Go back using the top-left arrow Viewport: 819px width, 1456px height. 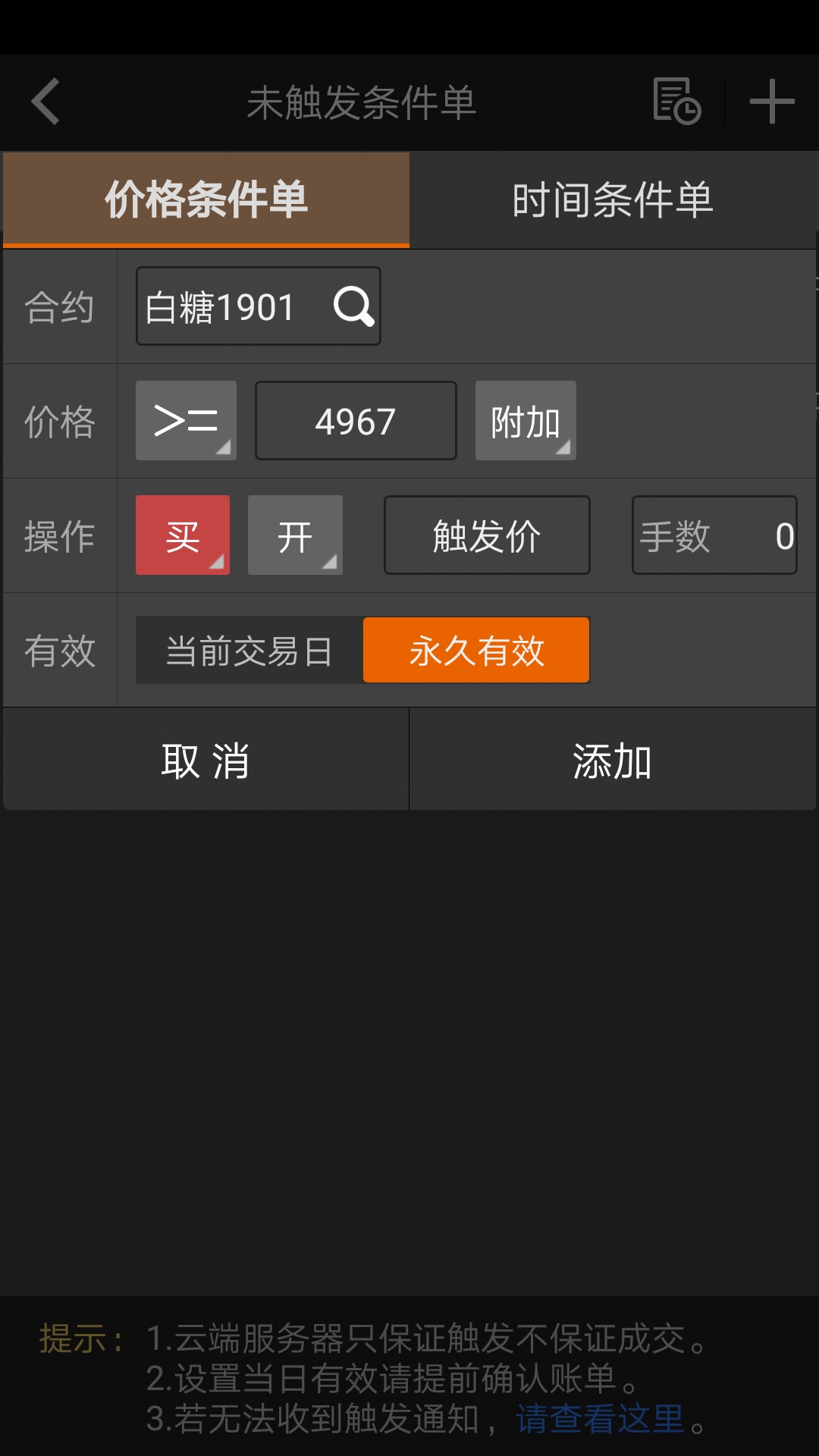pos(45,102)
